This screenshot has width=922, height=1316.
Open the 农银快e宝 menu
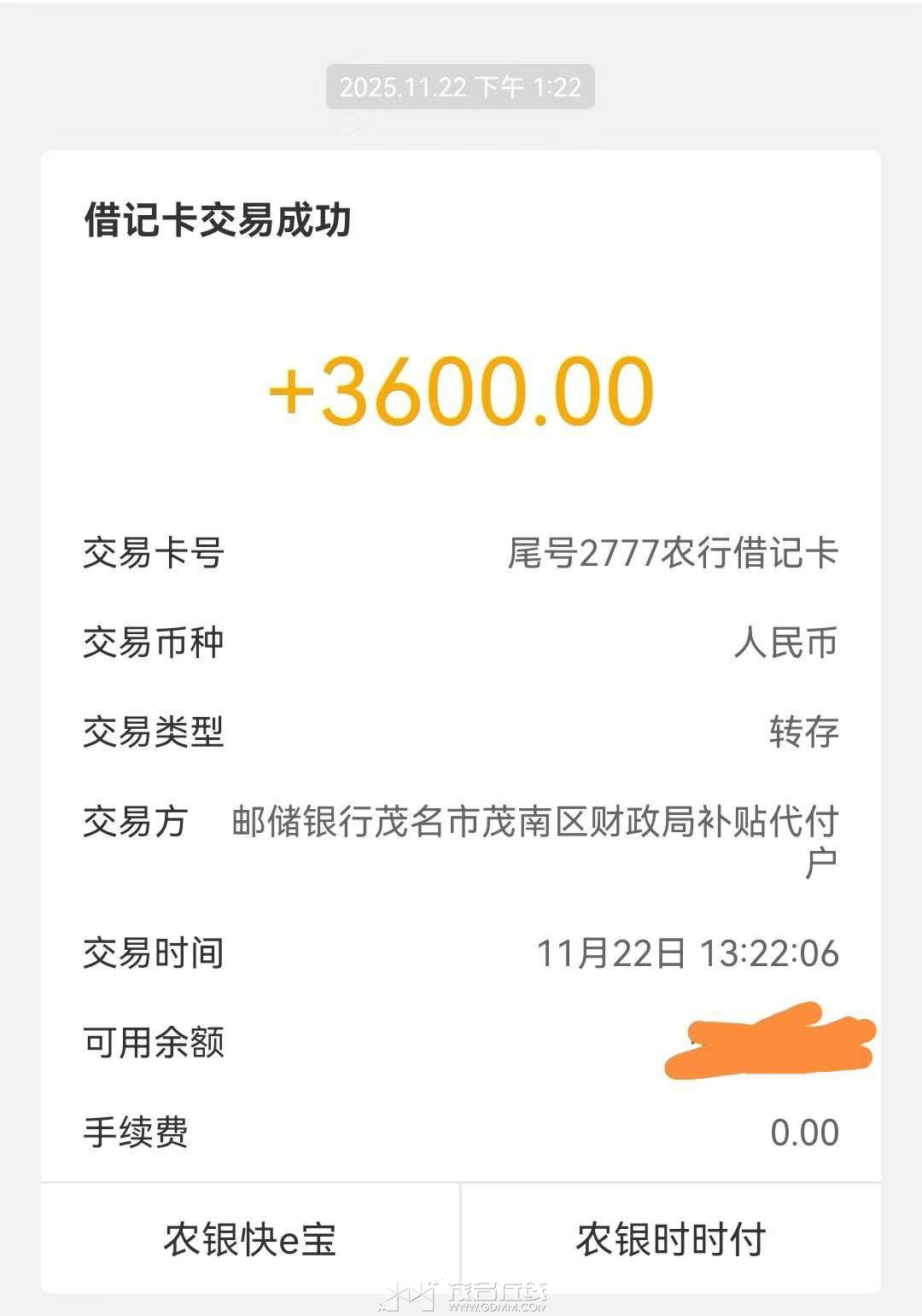click(x=250, y=1239)
